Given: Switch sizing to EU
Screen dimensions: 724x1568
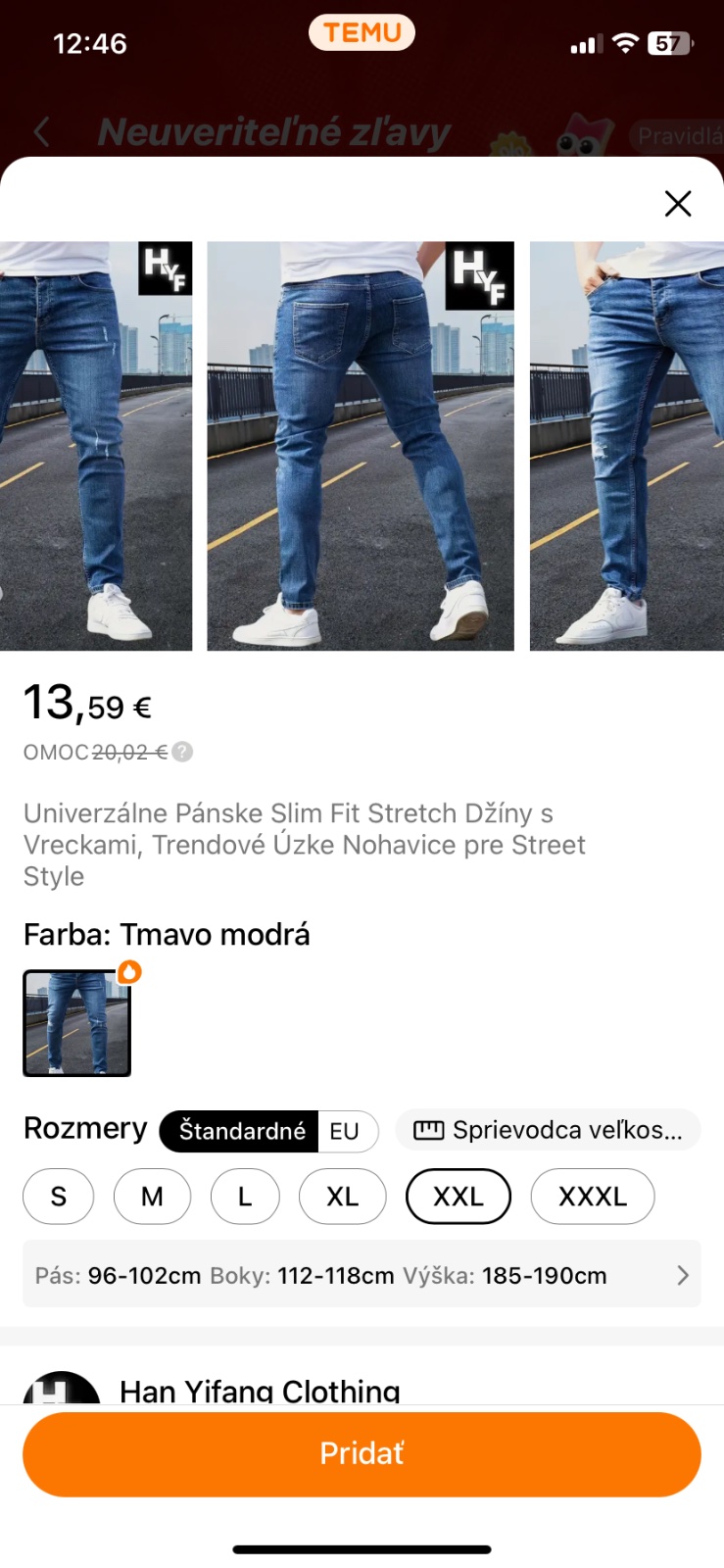Looking at the screenshot, I should pos(345,1131).
